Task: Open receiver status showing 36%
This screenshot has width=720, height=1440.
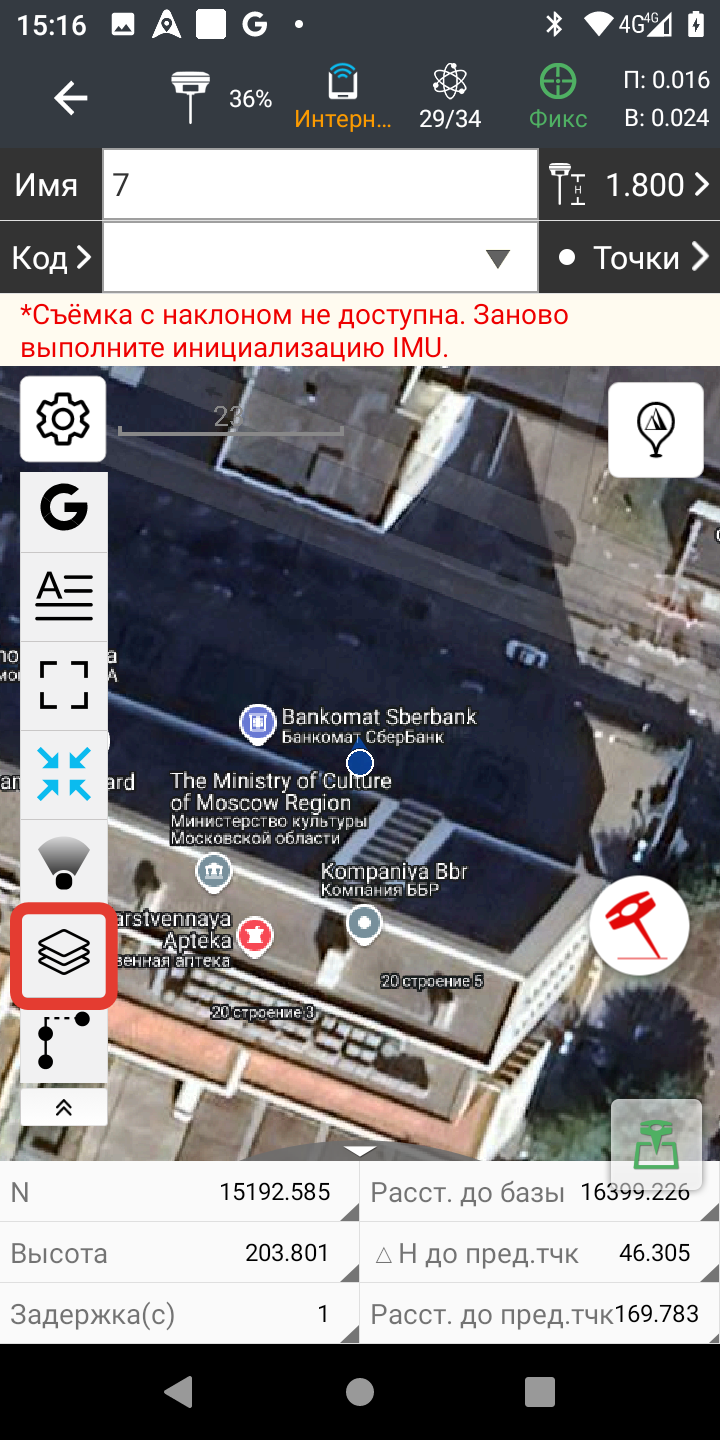Action: pyautogui.click(x=221, y=98)
